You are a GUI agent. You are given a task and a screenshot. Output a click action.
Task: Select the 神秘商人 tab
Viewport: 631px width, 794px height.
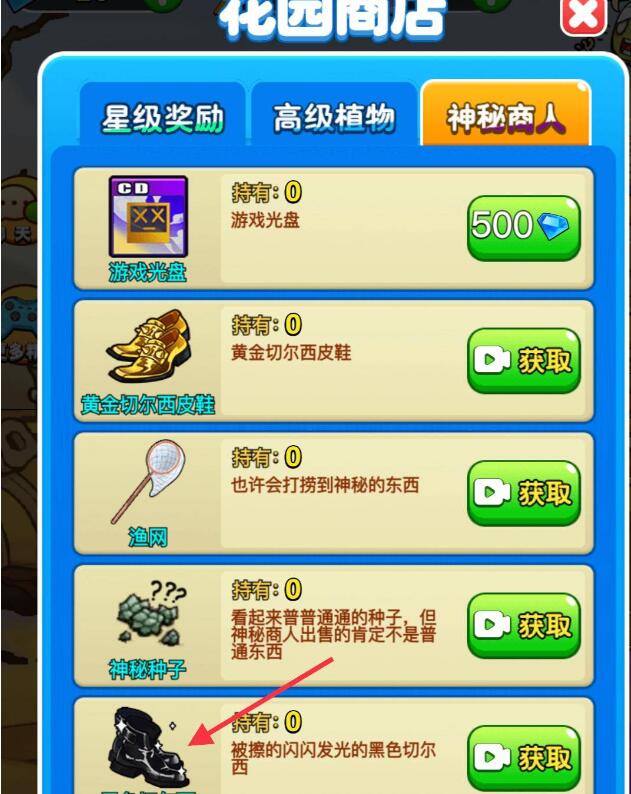point(505,117)
